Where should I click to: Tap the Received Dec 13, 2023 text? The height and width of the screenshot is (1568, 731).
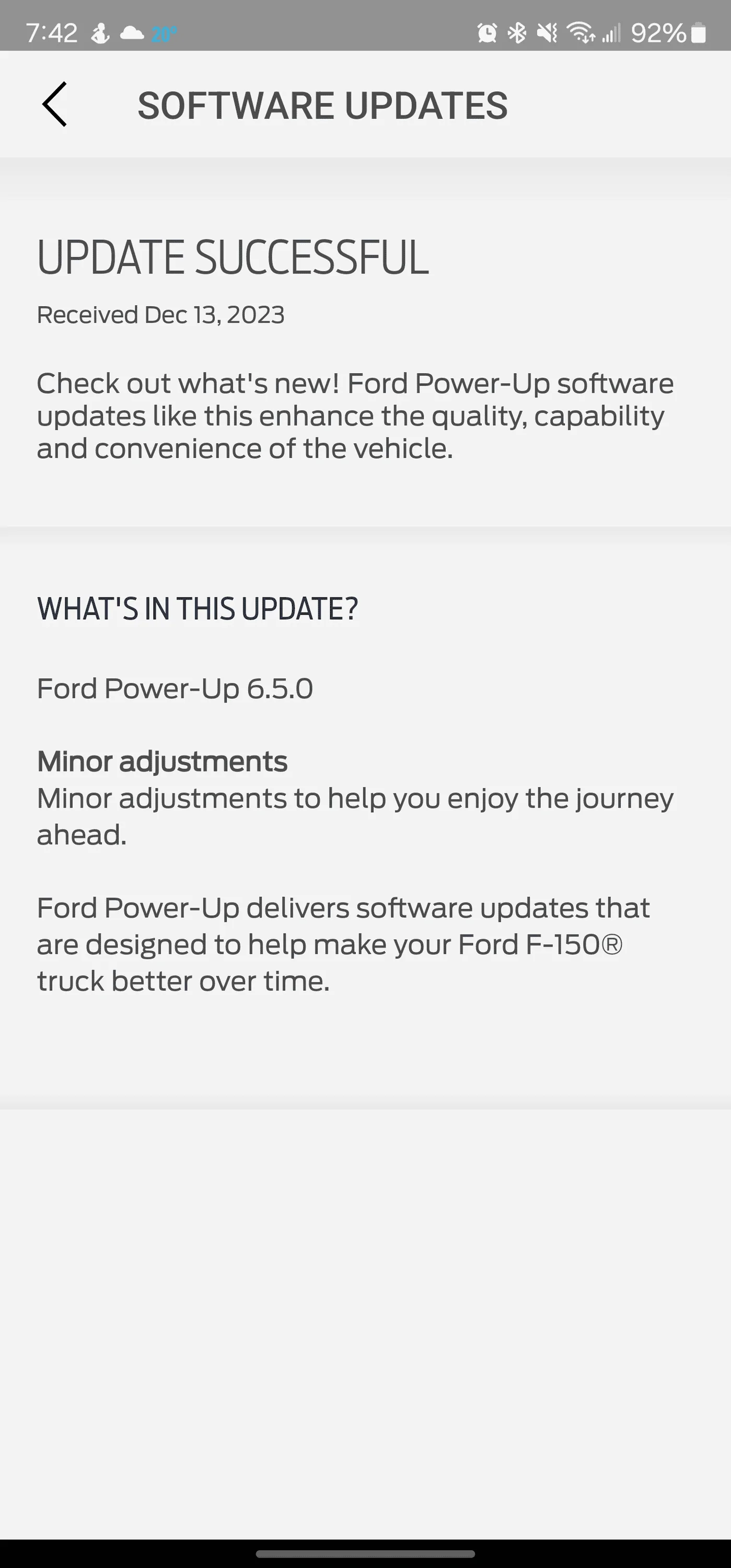click(161, 315)
